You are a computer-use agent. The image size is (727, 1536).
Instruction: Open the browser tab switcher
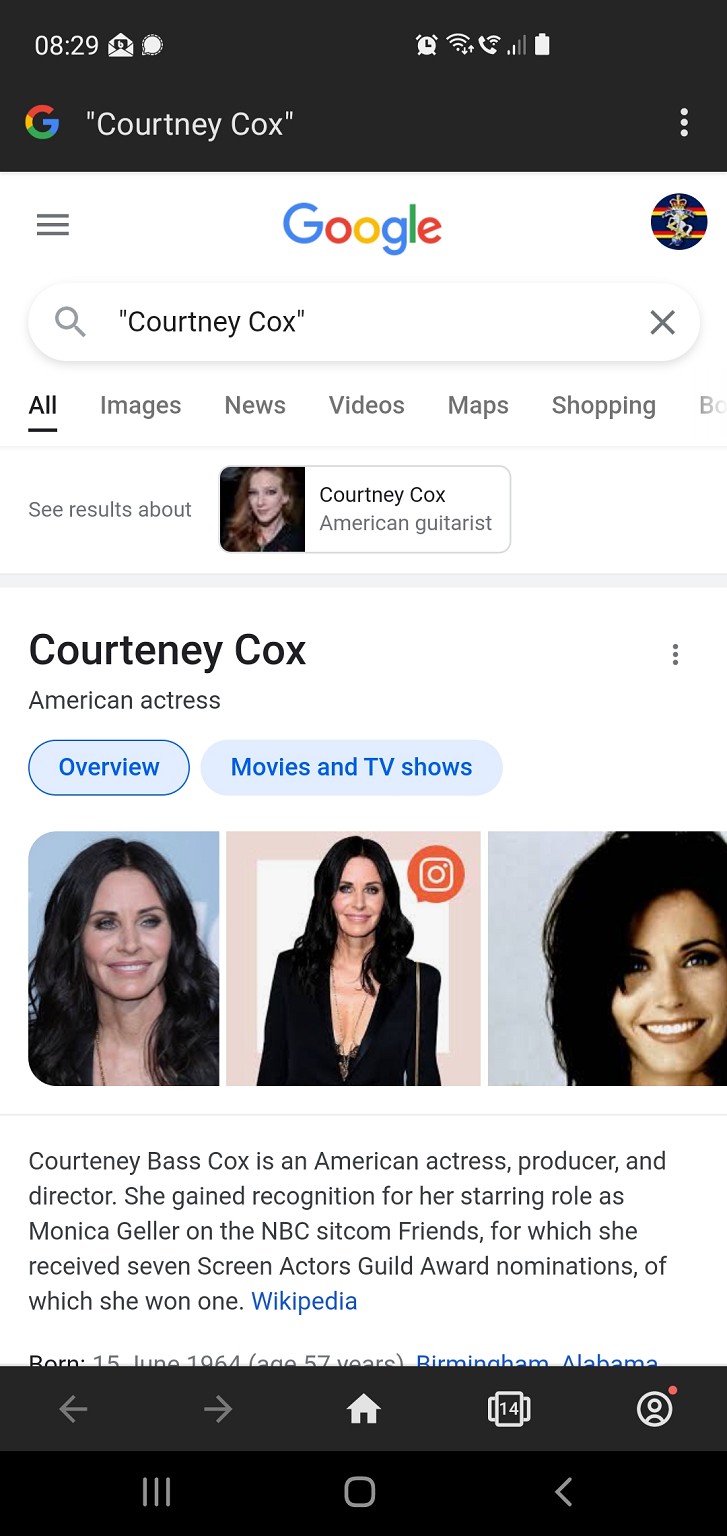coord(508,1409)
